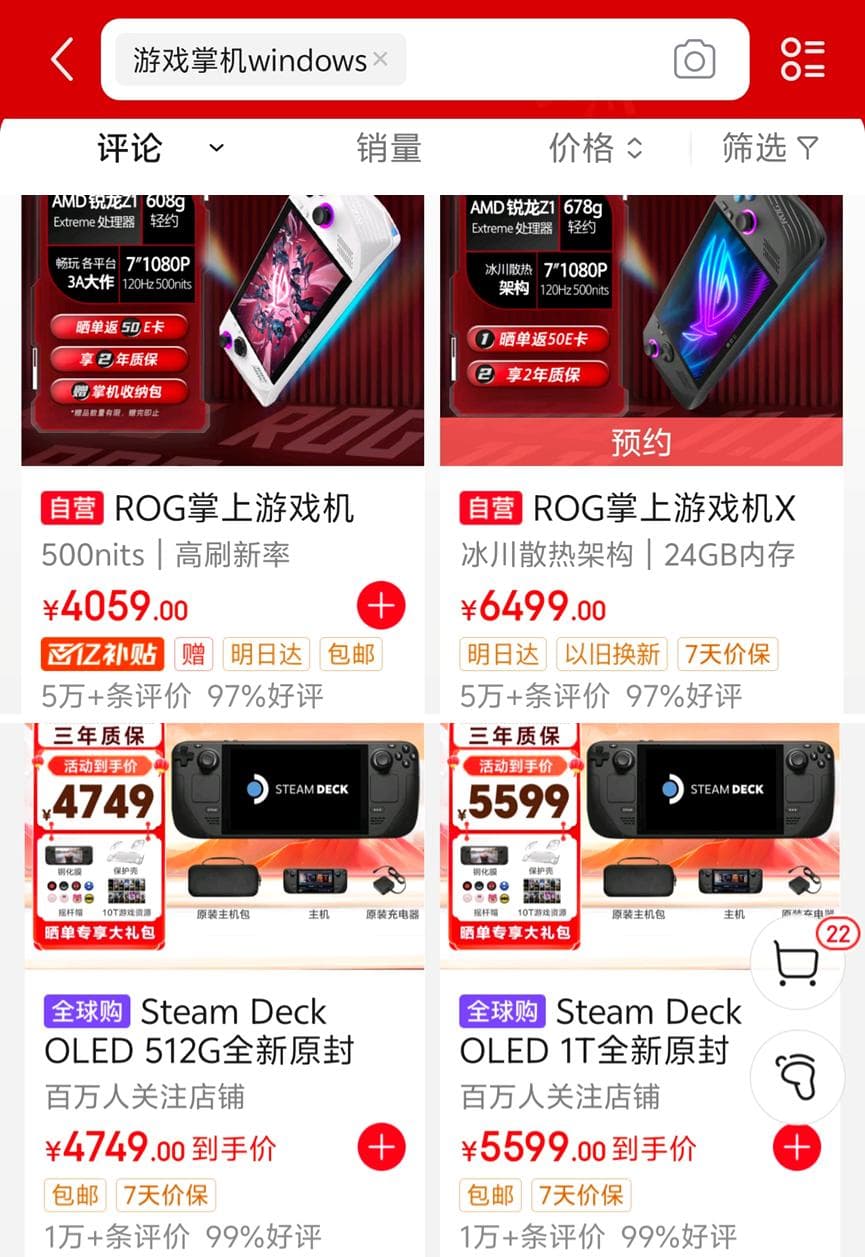The height and width of the screenshot is (1257, 865).
Task: Add Steam Deck OLED 512G to cart
Action: 381,1146
